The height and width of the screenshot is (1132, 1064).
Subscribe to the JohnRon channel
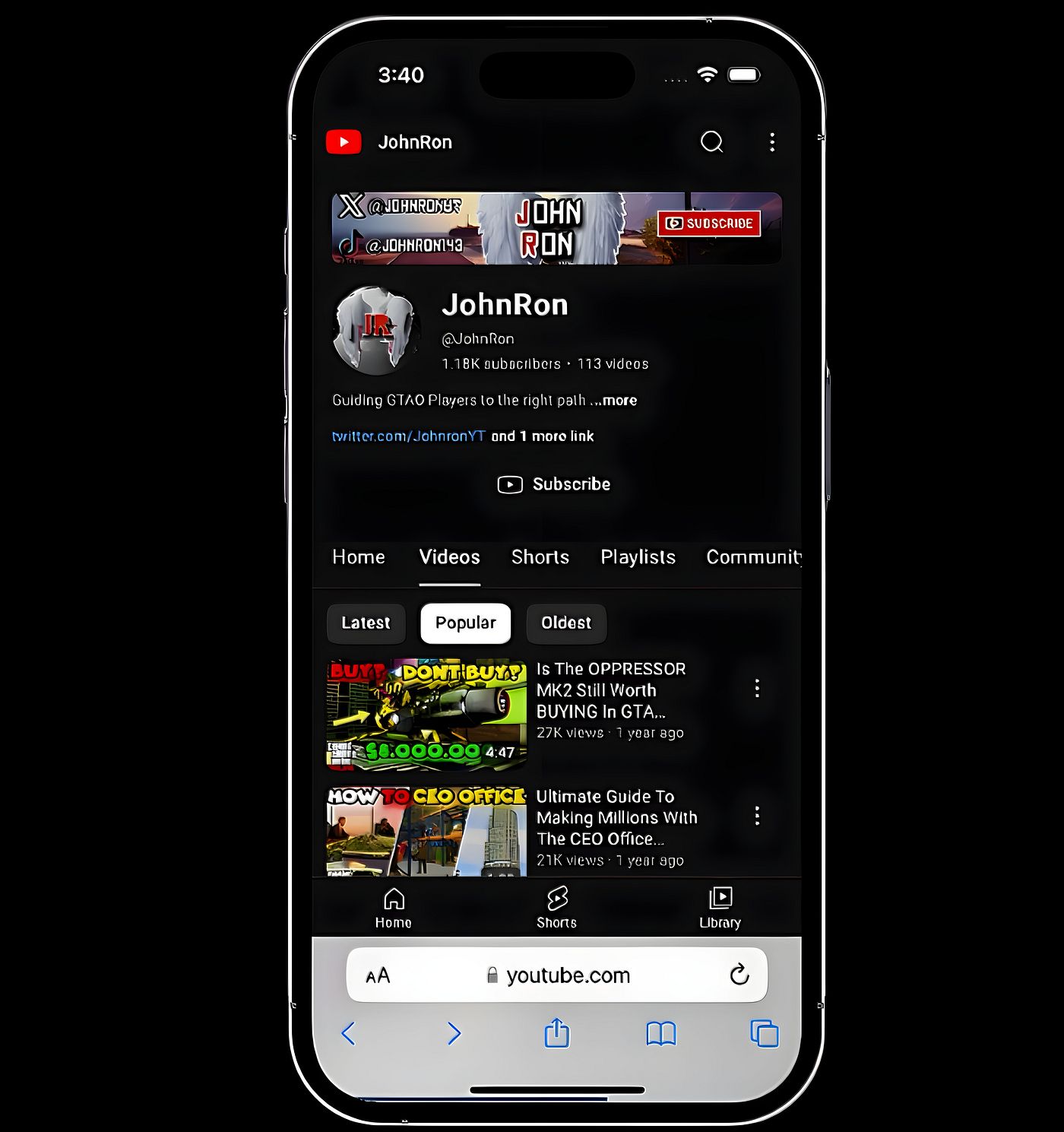tap(555, 484)
